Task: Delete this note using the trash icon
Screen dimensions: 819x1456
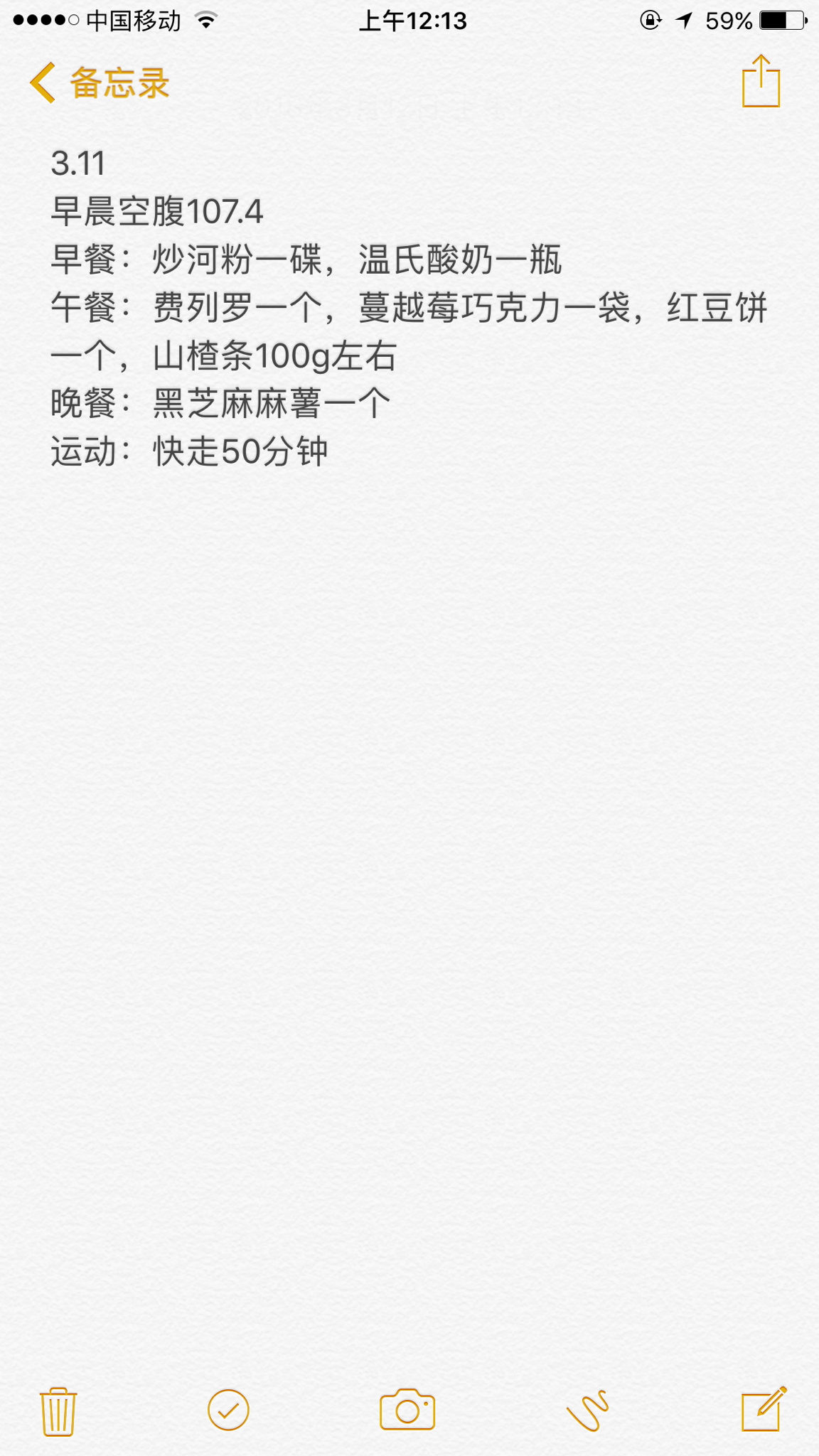Action: pyautogui.click(x=58, y=1410)
